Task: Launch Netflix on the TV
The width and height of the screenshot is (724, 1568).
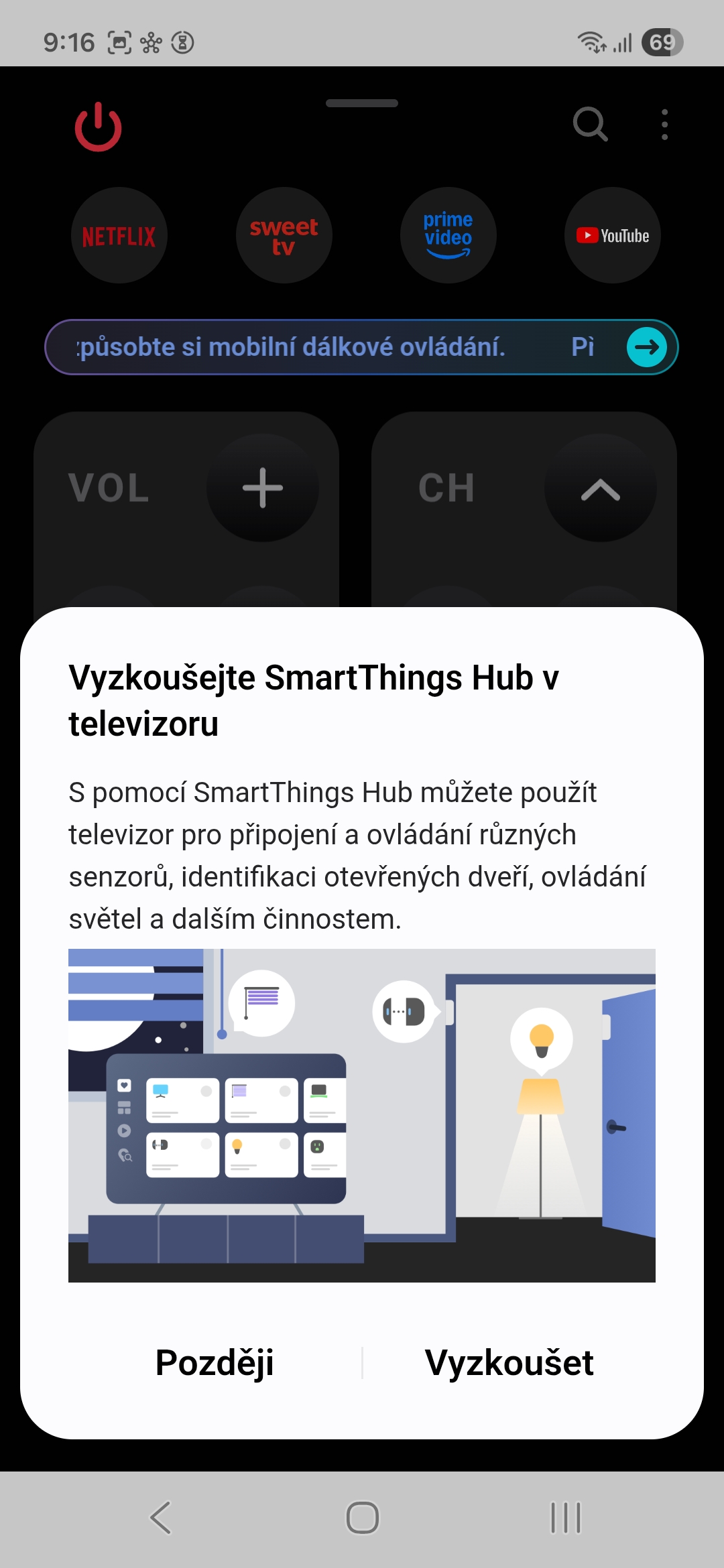Action: tap(119, 236)
